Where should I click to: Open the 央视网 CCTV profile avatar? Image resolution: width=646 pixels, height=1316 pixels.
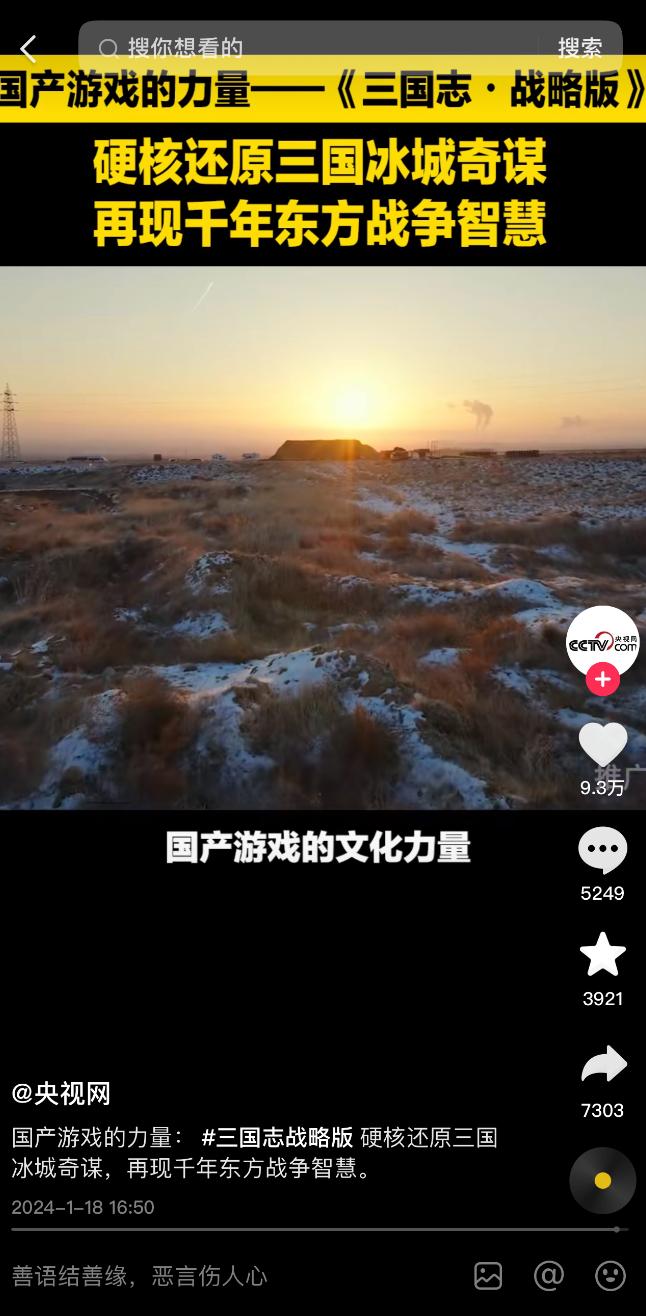click(x=602, y=643)
